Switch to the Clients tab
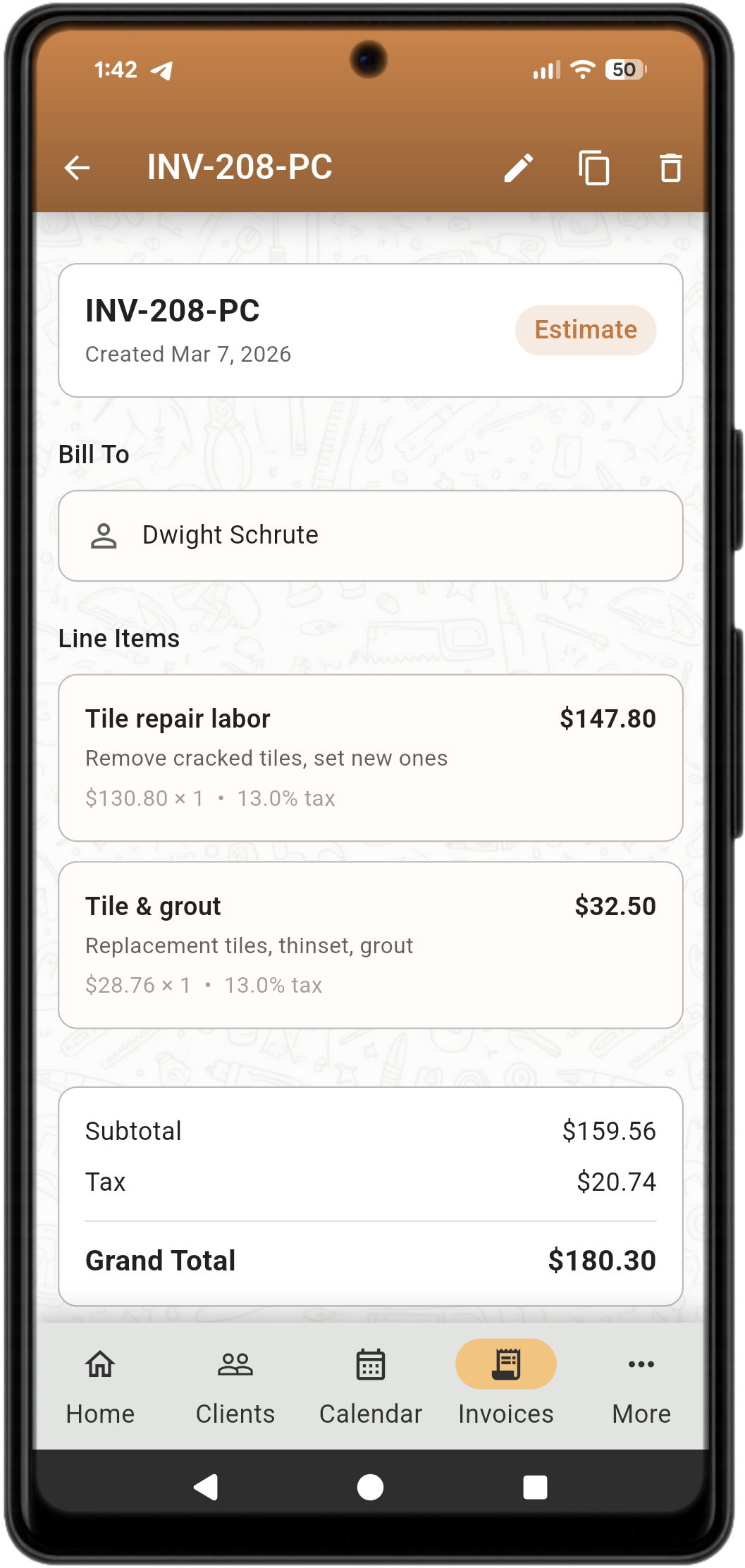The width and height of the screenshot is (745, 1568). click(x=235, y=1383)
